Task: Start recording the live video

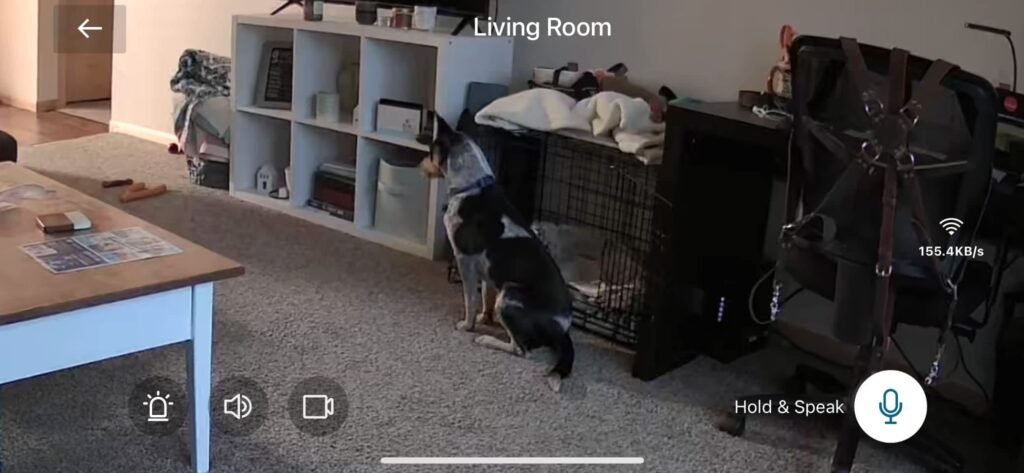Action: tap(317, 406)
